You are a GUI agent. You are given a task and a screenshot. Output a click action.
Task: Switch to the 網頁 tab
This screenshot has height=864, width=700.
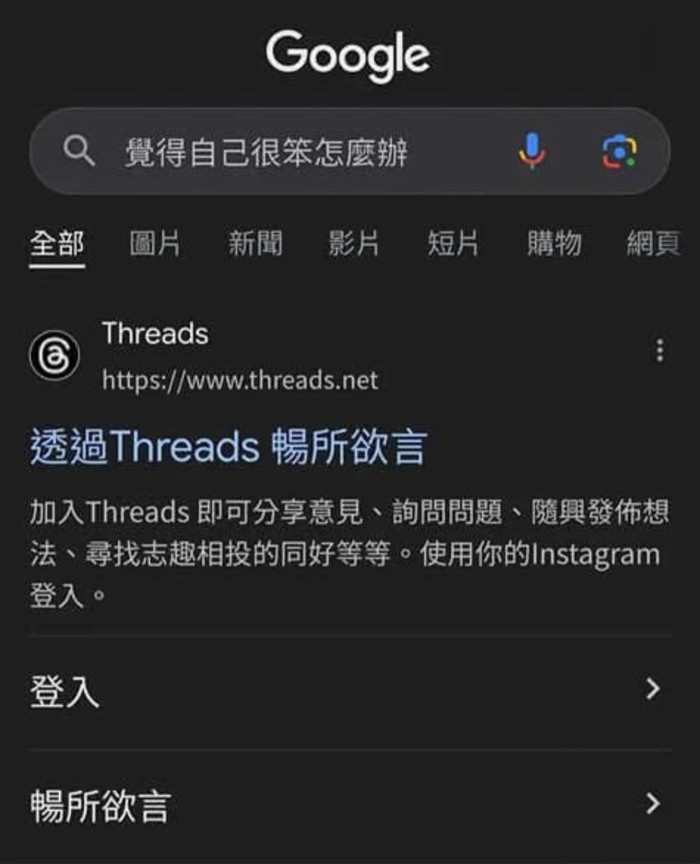click(x=654, y=244)
